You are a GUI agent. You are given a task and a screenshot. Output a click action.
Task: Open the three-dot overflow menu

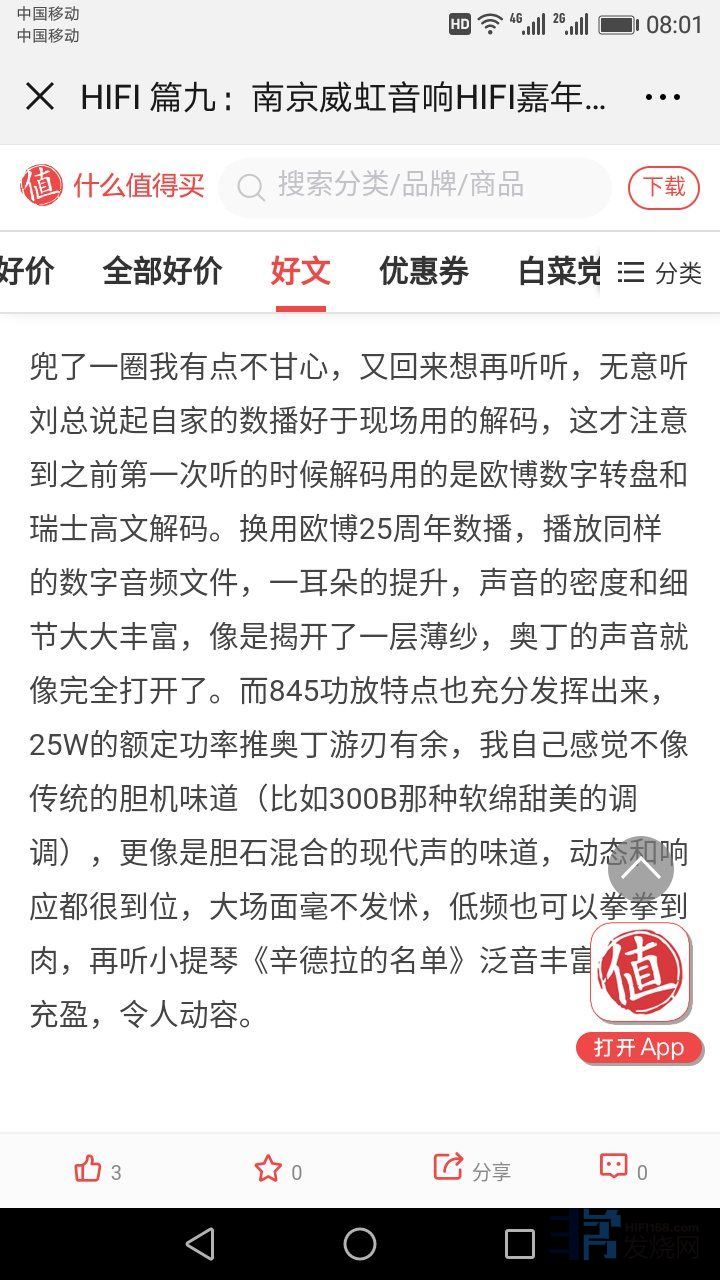[x=662, y=97]
